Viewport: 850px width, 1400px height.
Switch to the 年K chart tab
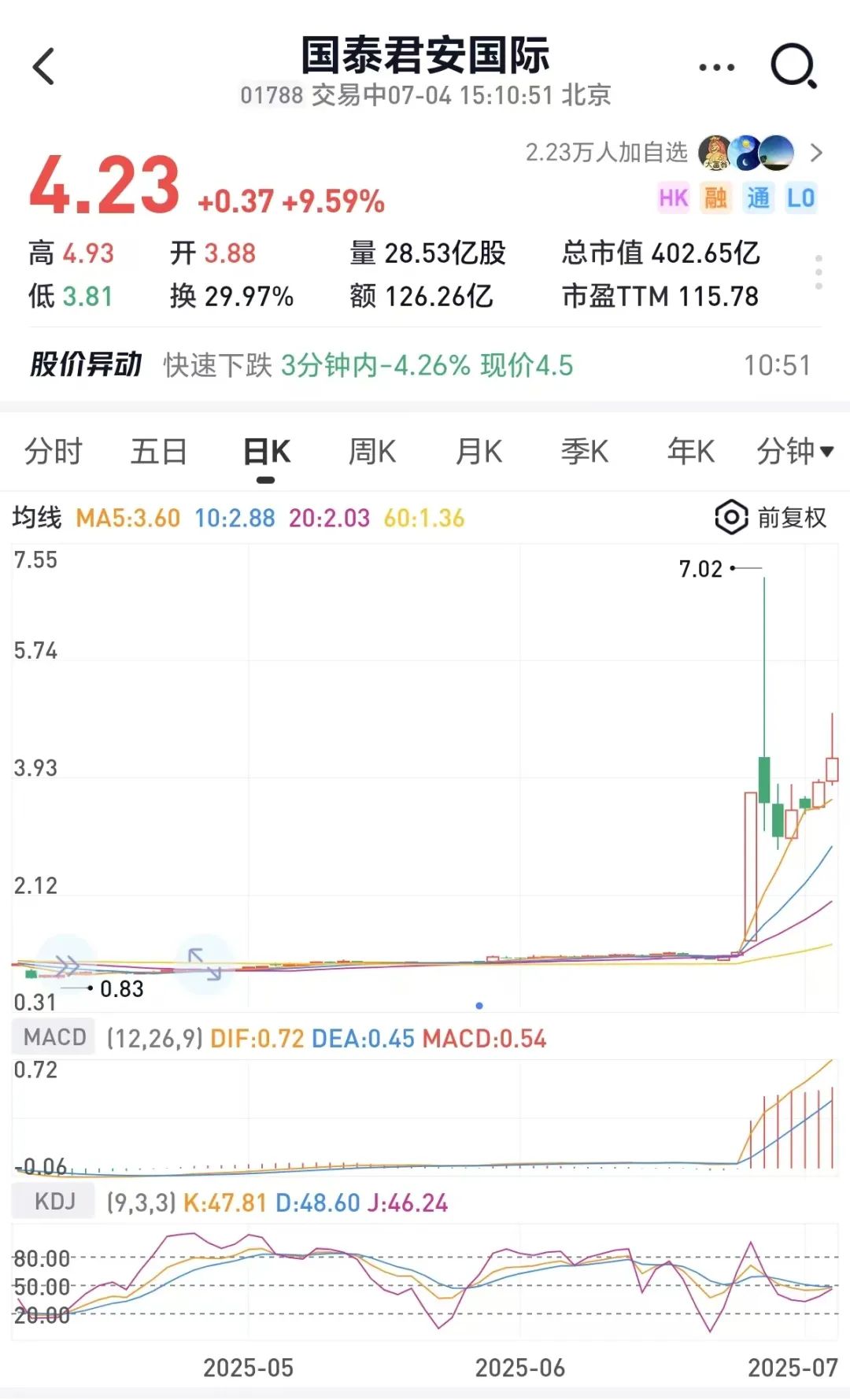[691, 452]
